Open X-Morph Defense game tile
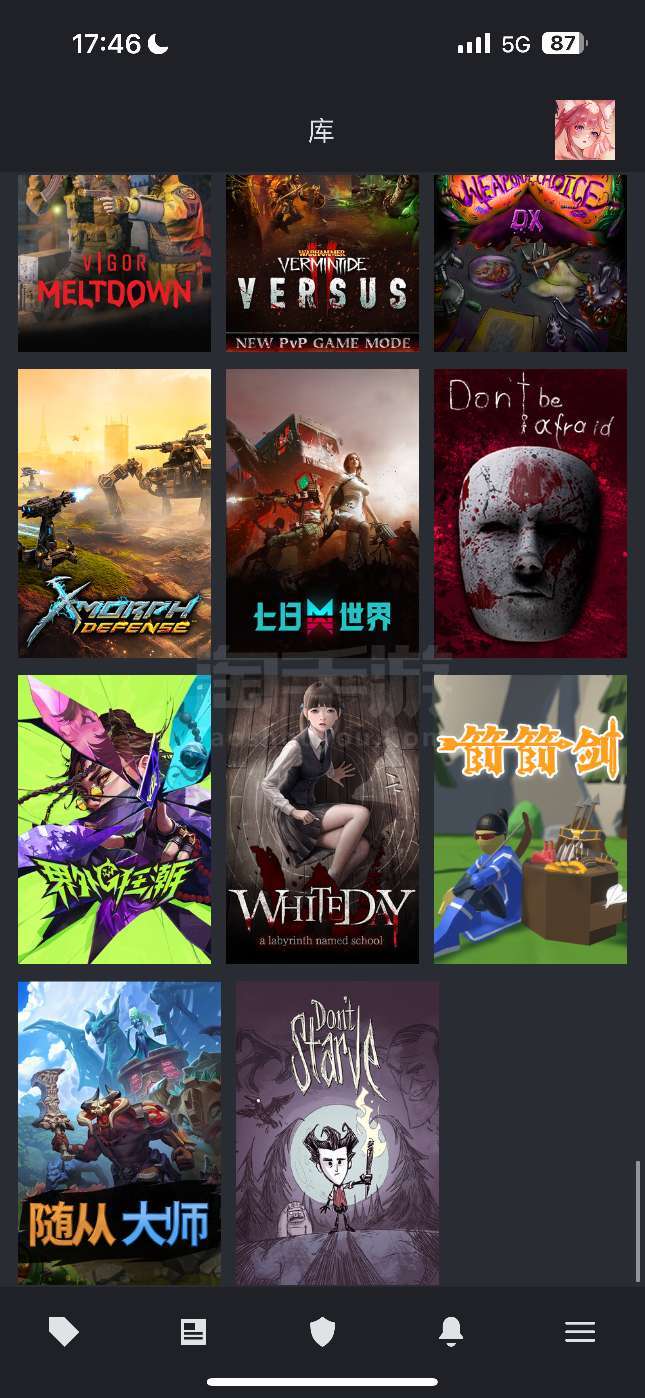This screenshot has width=645, height=1398. (x=114, y=513)
